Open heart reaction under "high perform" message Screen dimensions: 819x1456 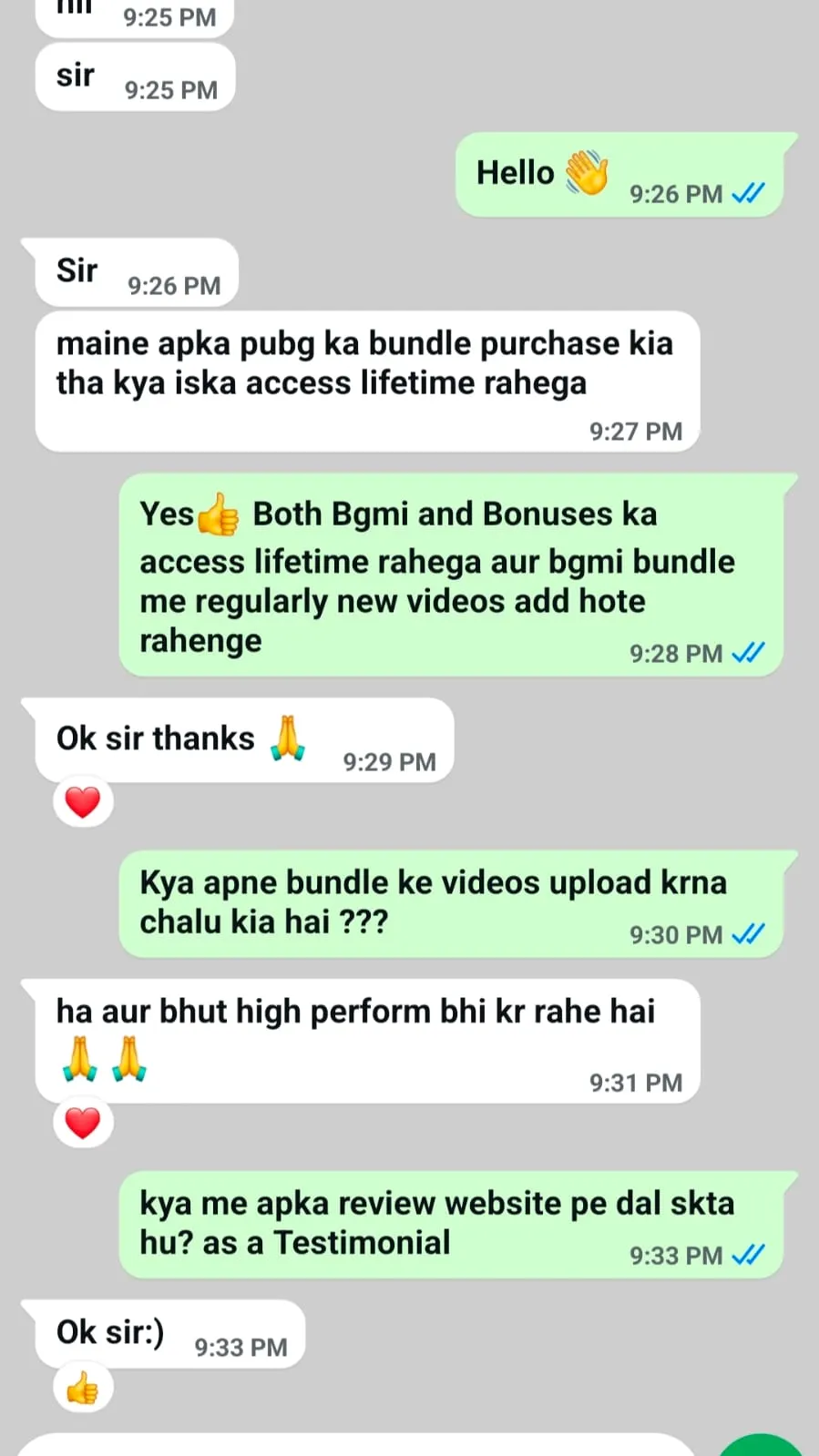(83, 1123)
